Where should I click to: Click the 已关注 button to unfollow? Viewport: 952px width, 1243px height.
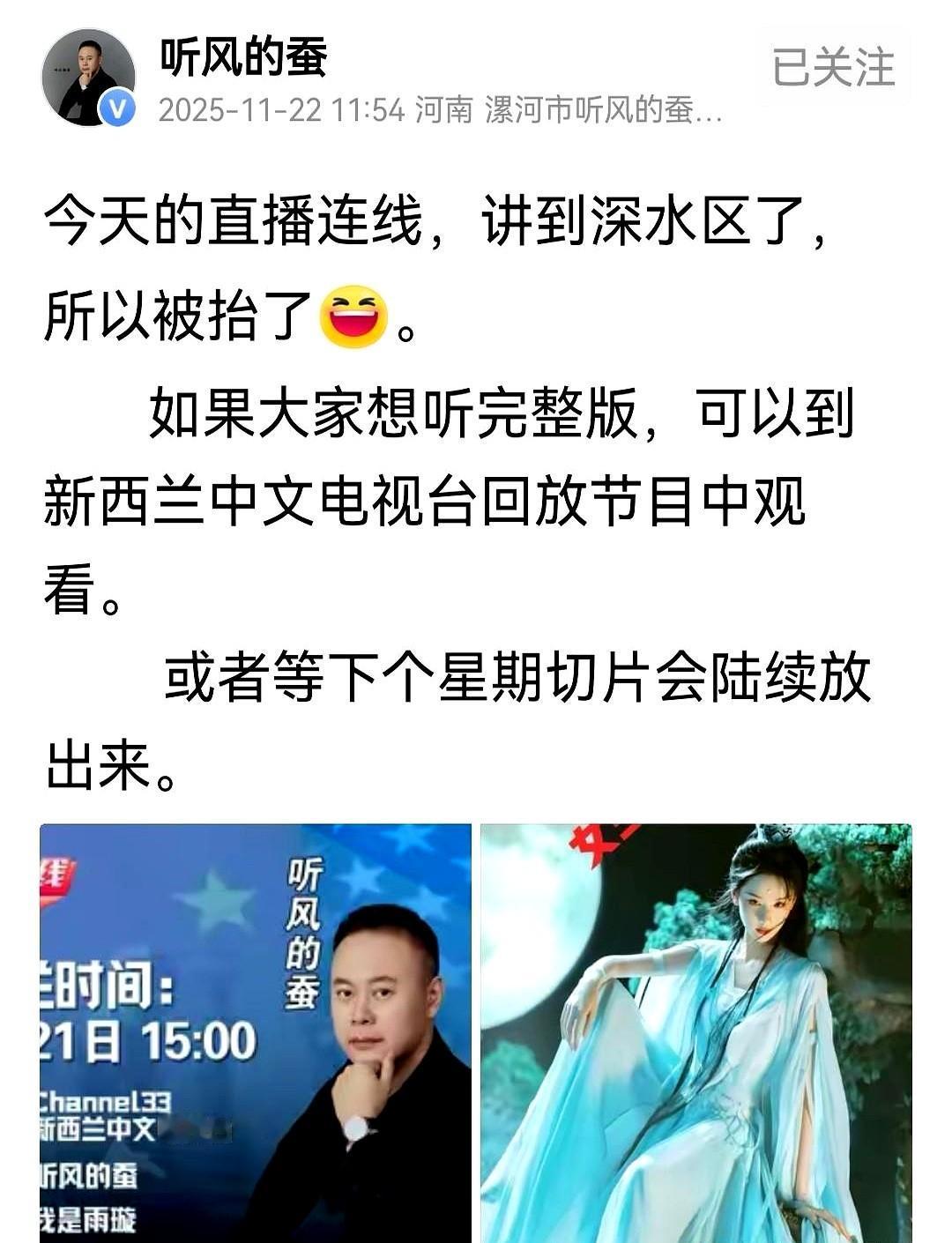point(831,66)
